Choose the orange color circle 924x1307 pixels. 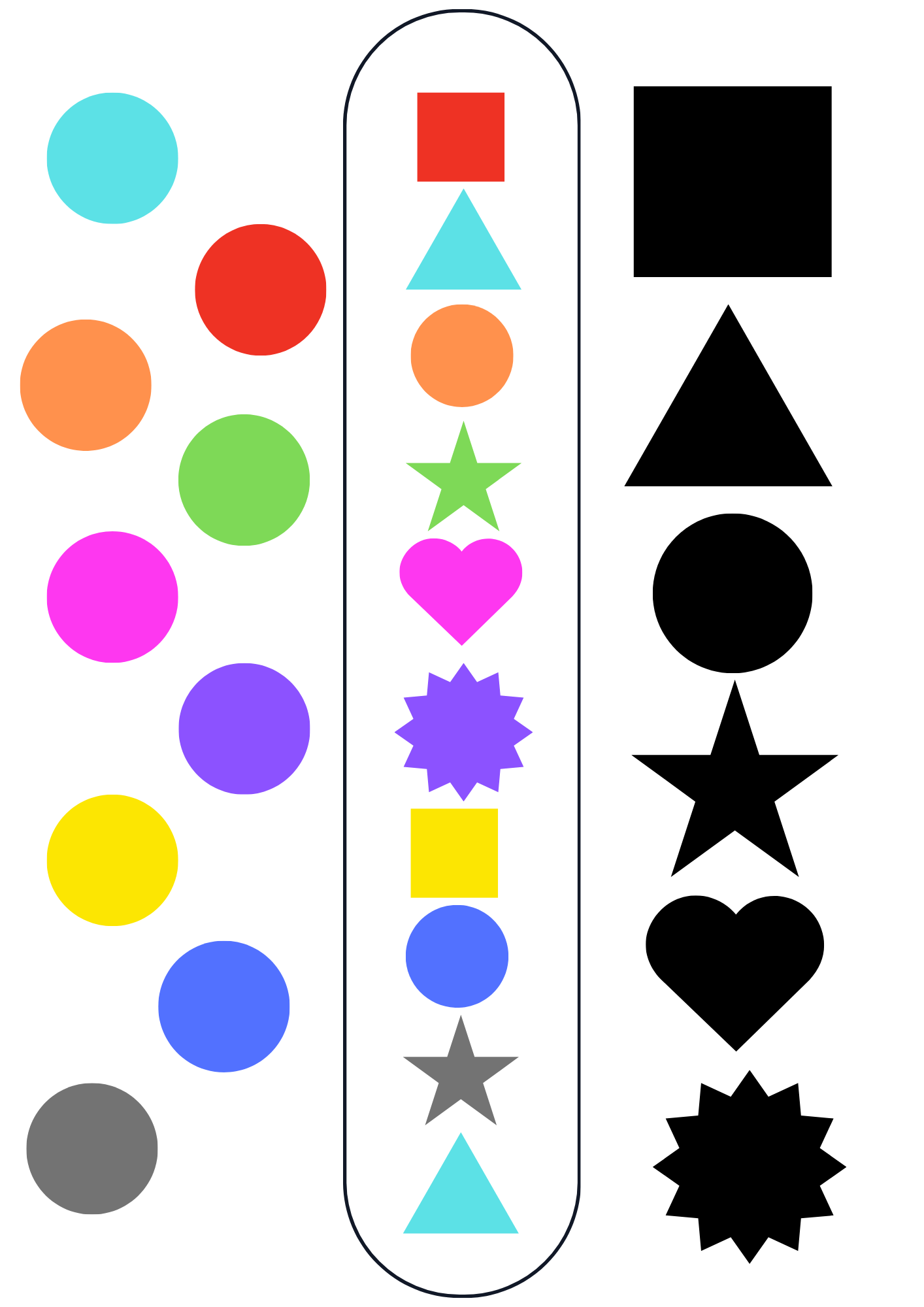(x=86, y=385)
